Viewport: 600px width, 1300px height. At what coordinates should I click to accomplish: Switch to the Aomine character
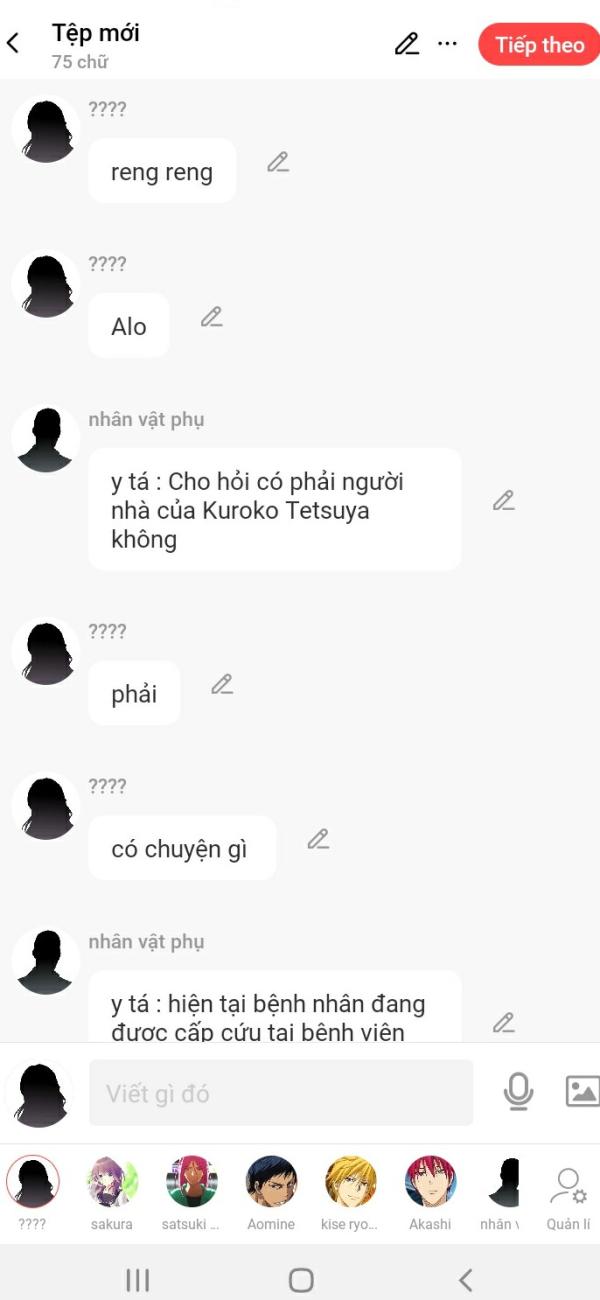coord(271,1182)
